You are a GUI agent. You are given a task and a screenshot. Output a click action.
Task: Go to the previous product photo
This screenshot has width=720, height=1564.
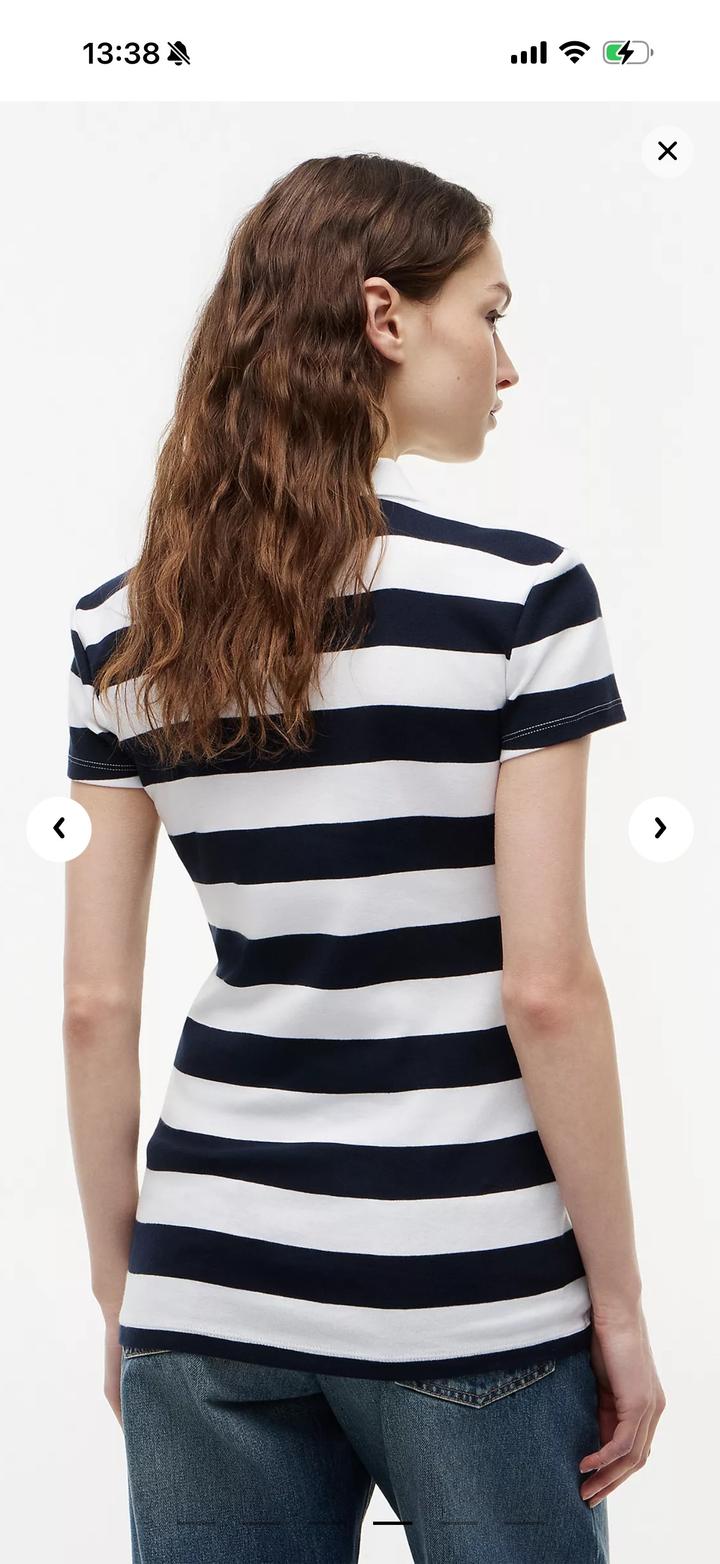[x=59, y=828]
